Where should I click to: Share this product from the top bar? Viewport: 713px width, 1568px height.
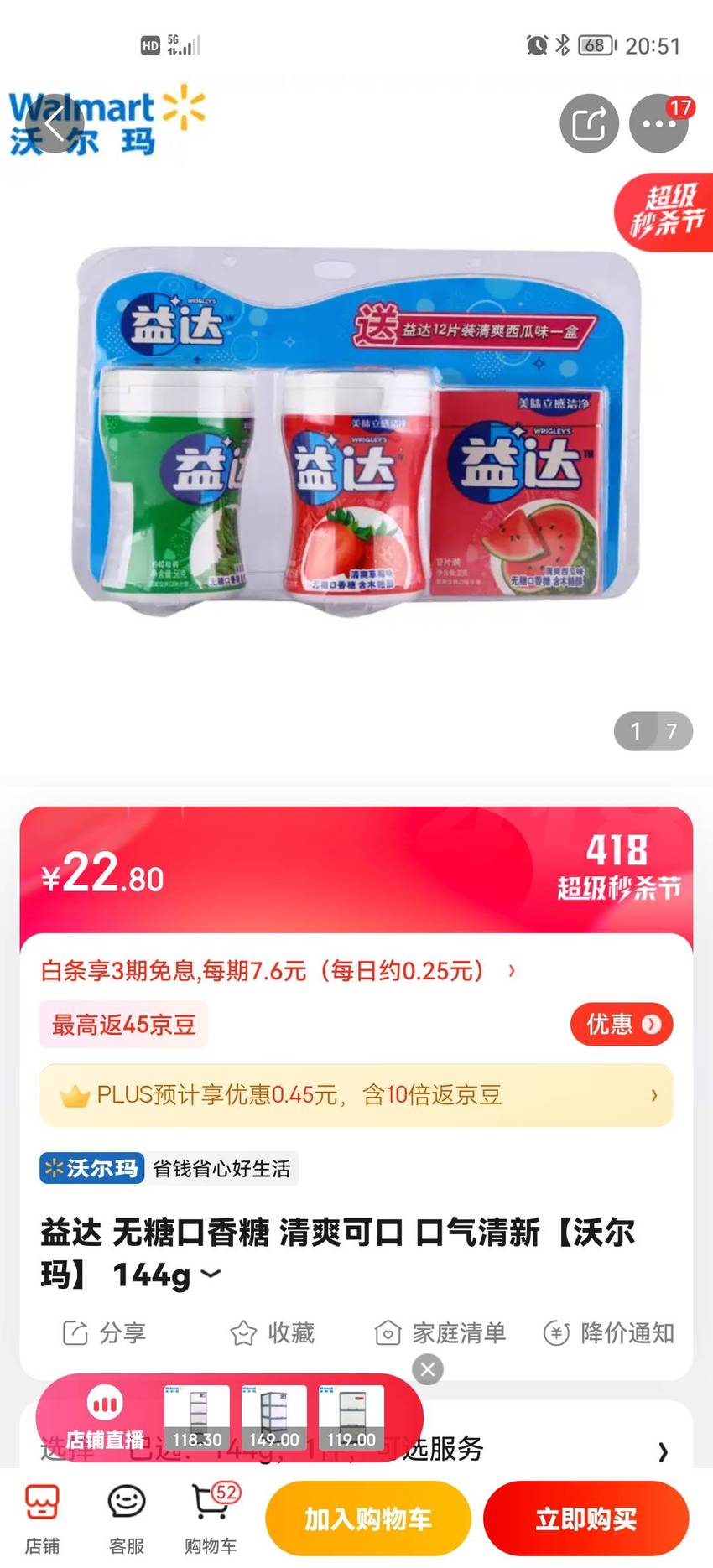point(589,124)
